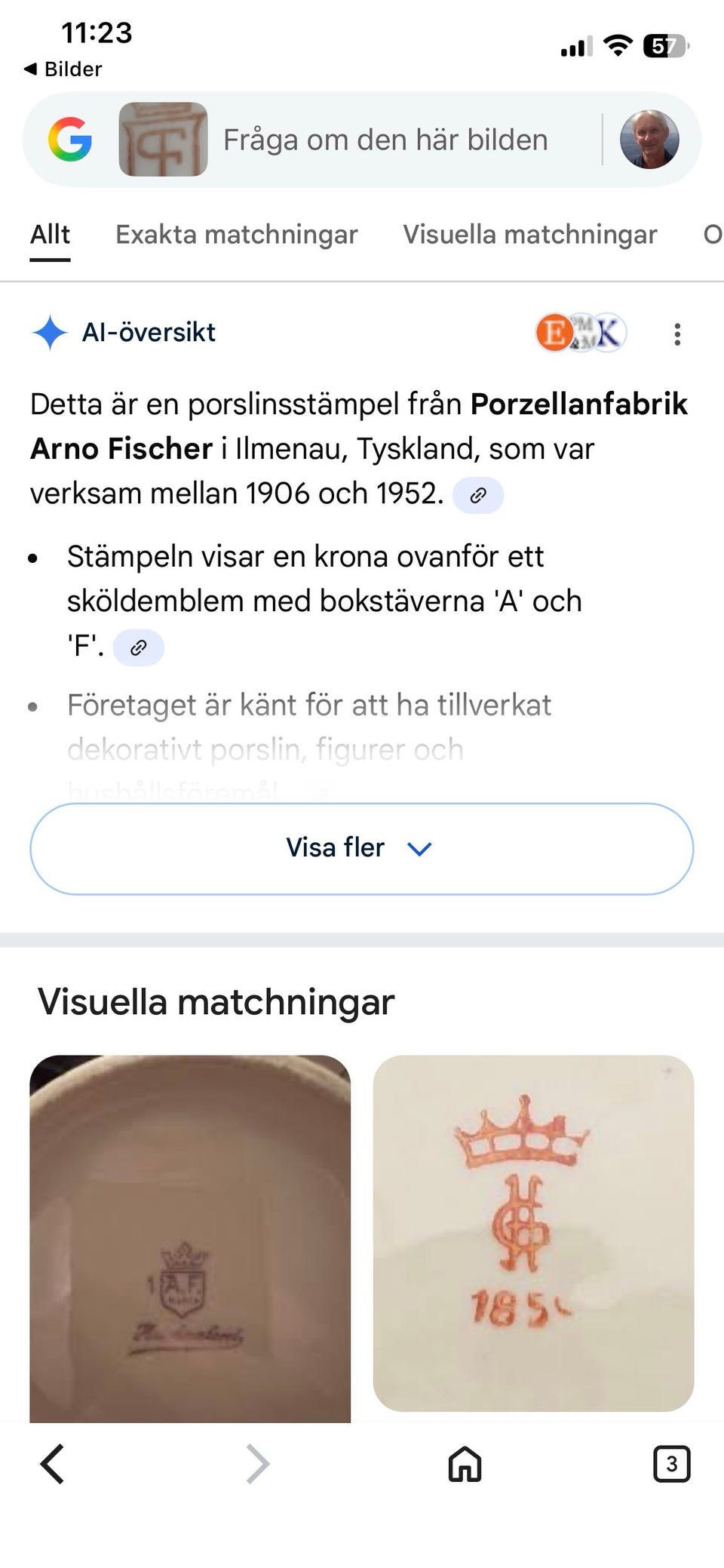Expand the overview with Visa fler
The height and width of the screenshot is (1568, 724).
coord(362,848)
